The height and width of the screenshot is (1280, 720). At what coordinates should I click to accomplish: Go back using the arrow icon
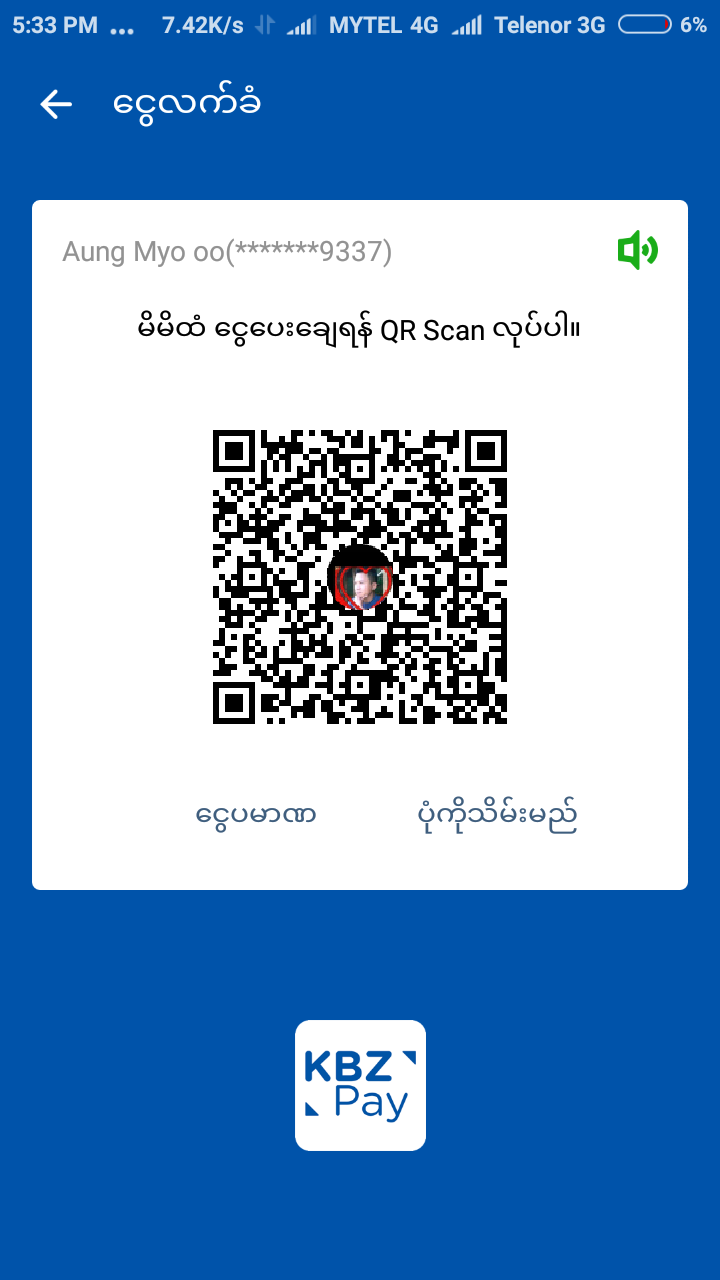tap(56, 104)
